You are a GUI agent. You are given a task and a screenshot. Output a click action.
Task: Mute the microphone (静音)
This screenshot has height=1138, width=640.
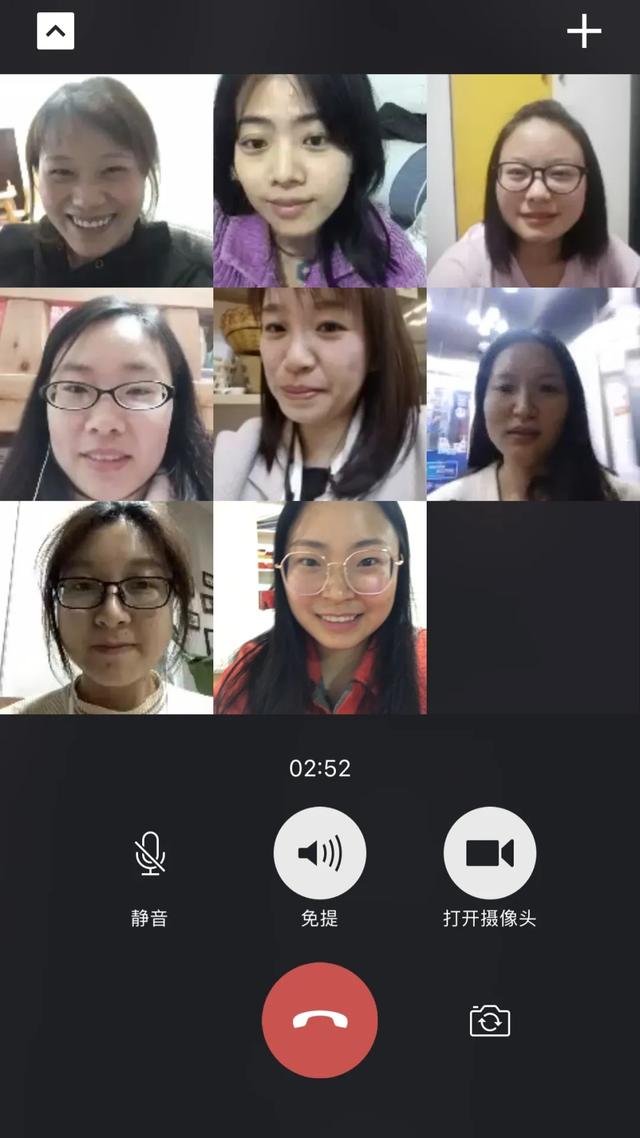[150, 854]
